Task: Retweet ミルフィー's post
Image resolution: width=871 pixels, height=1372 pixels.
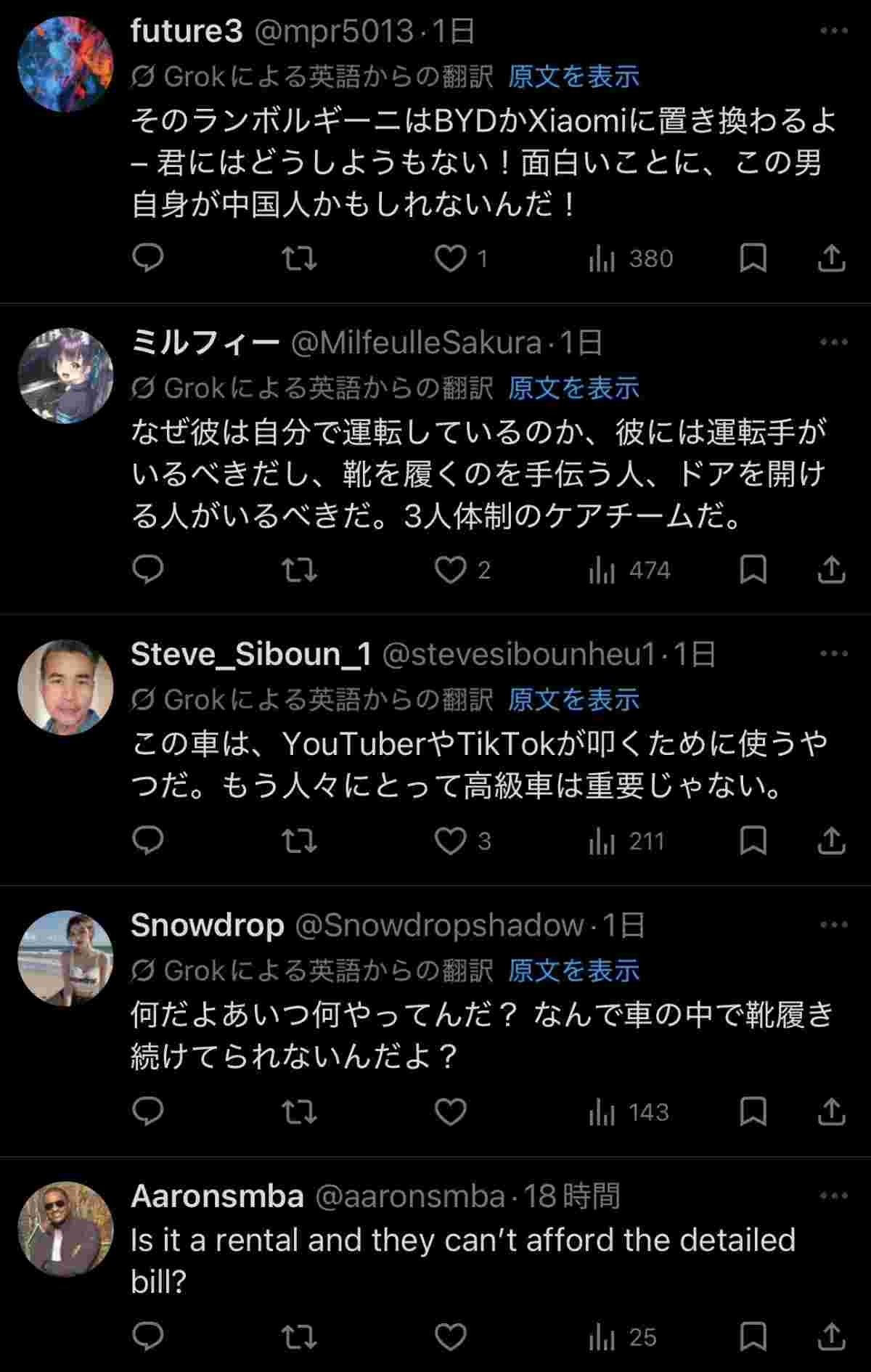Action: coord(303,571)
